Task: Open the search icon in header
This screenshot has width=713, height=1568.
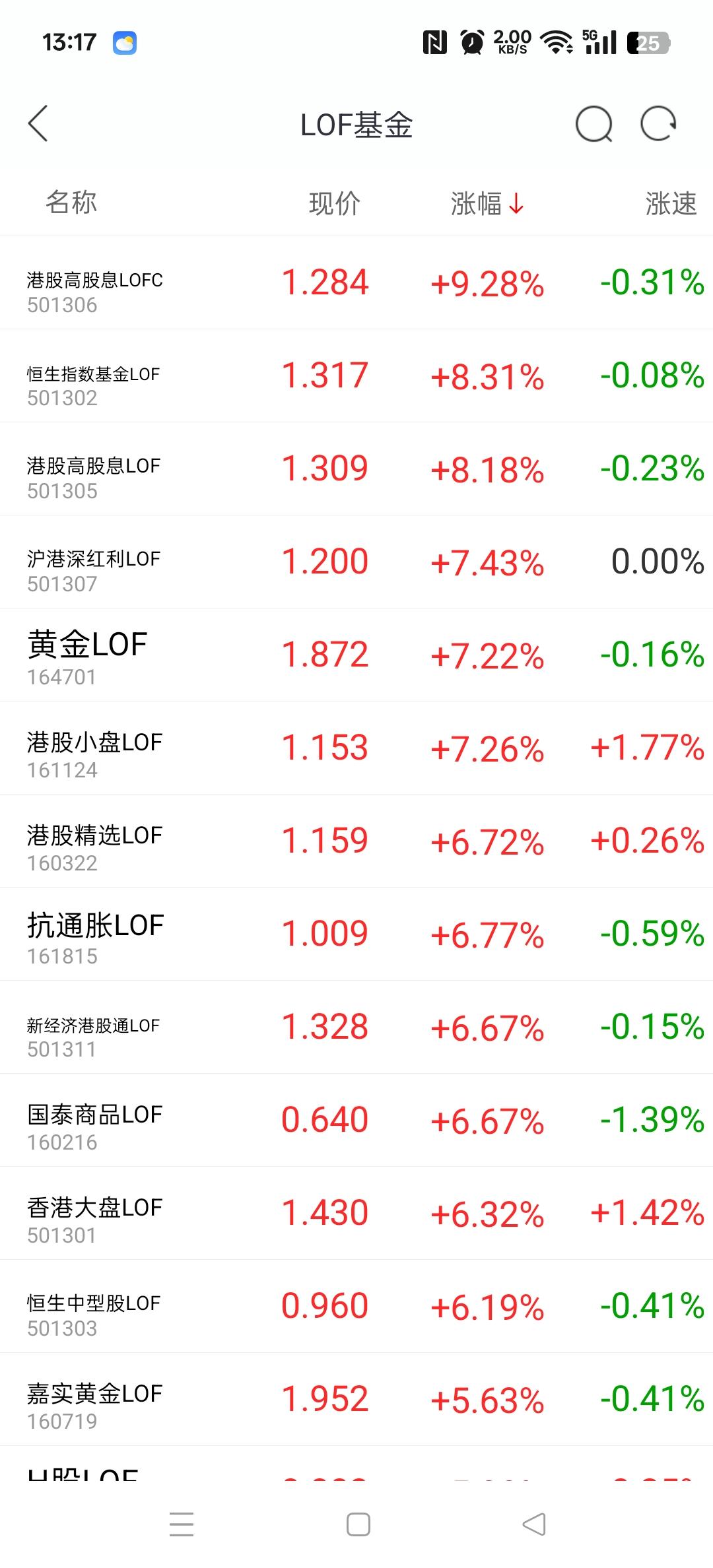Action: (594, 124)
